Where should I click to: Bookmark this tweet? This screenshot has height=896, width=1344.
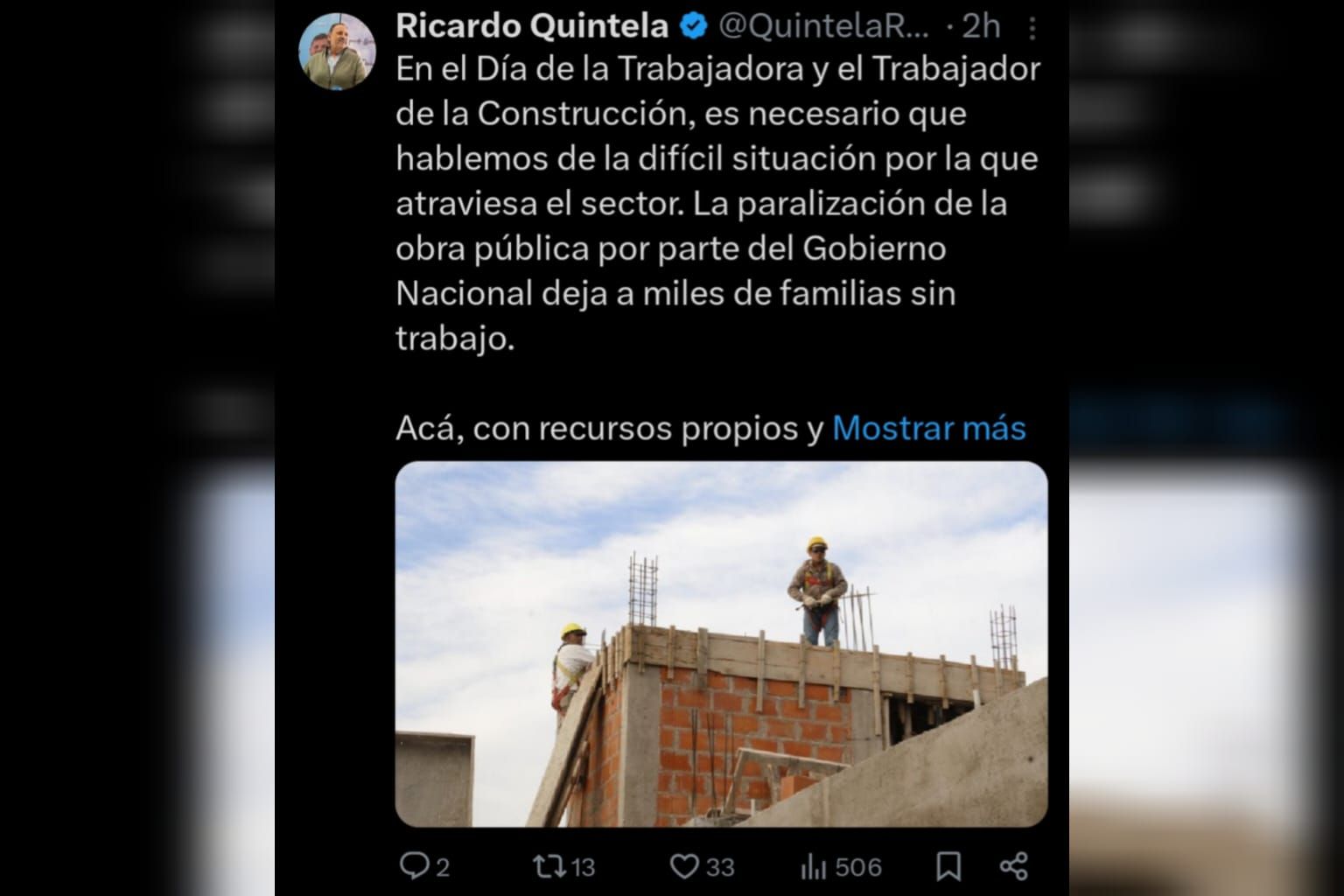pyautogui.click(x=948, y=866)
